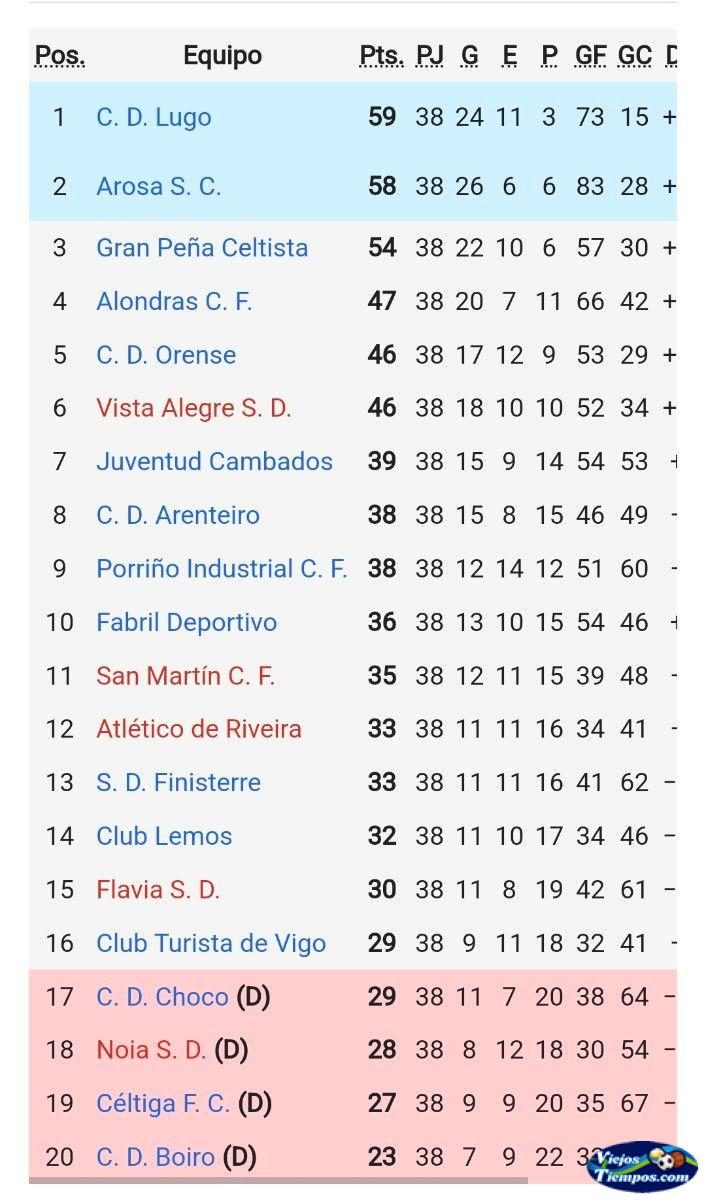The height and width of the screenshot is (1202, 706).
Task: Select the Fabril Deportivo link
Action: (186, 622)
